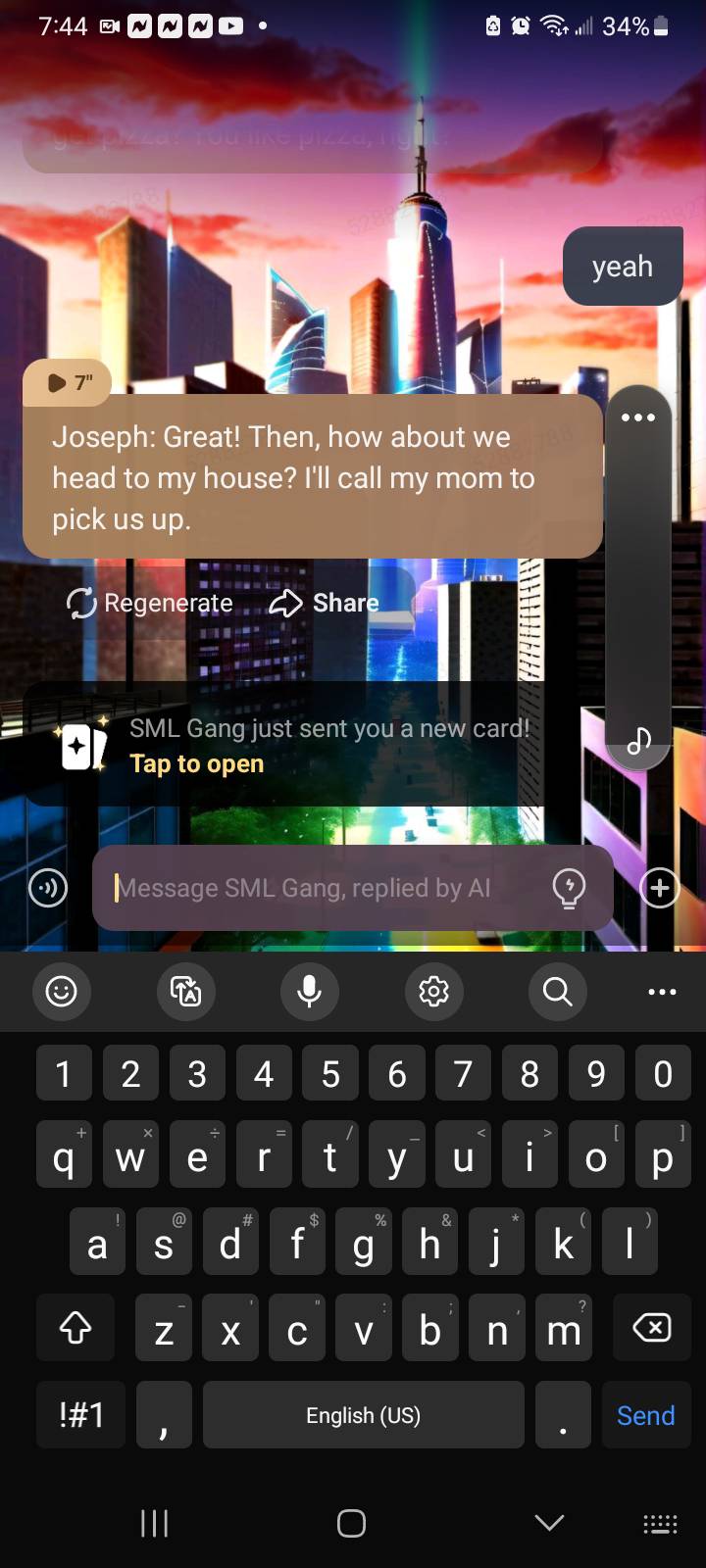Open the keyboard emoji picker
Image resolution: width=706 pixels, height=1568 pixels.
point(61,992)
